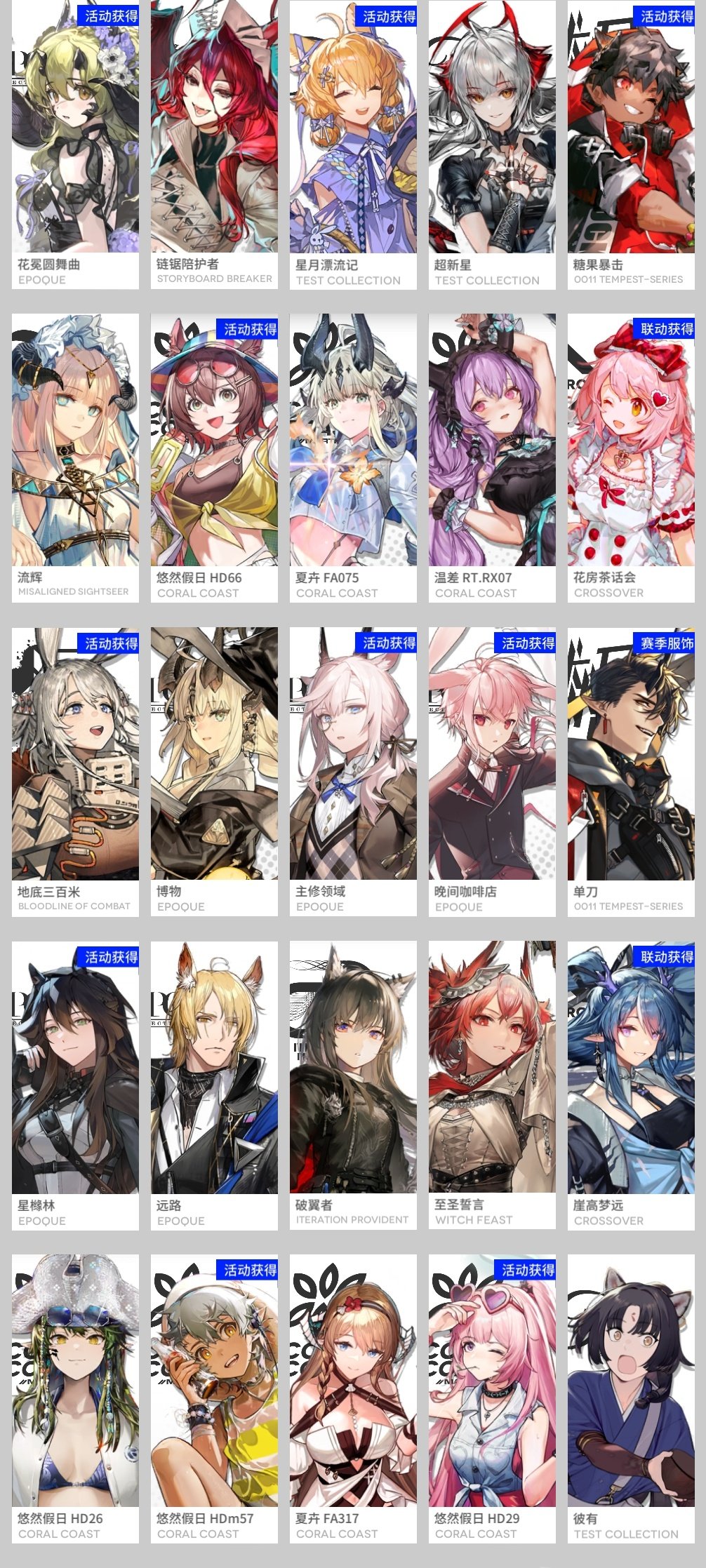Open the 糖果暴击 skin card
706x1568 pixels.
(631, 144)
